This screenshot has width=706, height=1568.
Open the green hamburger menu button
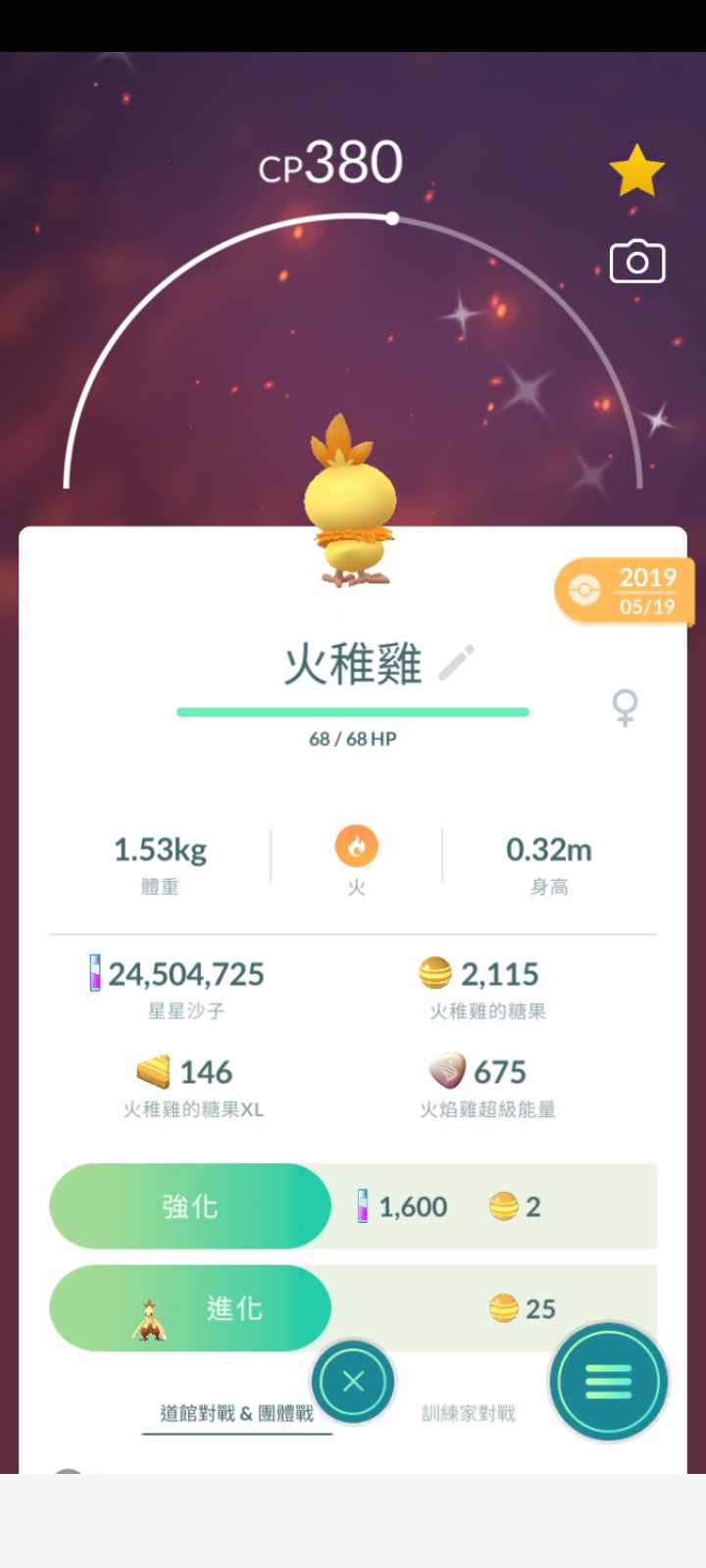tap(609, 1382)
